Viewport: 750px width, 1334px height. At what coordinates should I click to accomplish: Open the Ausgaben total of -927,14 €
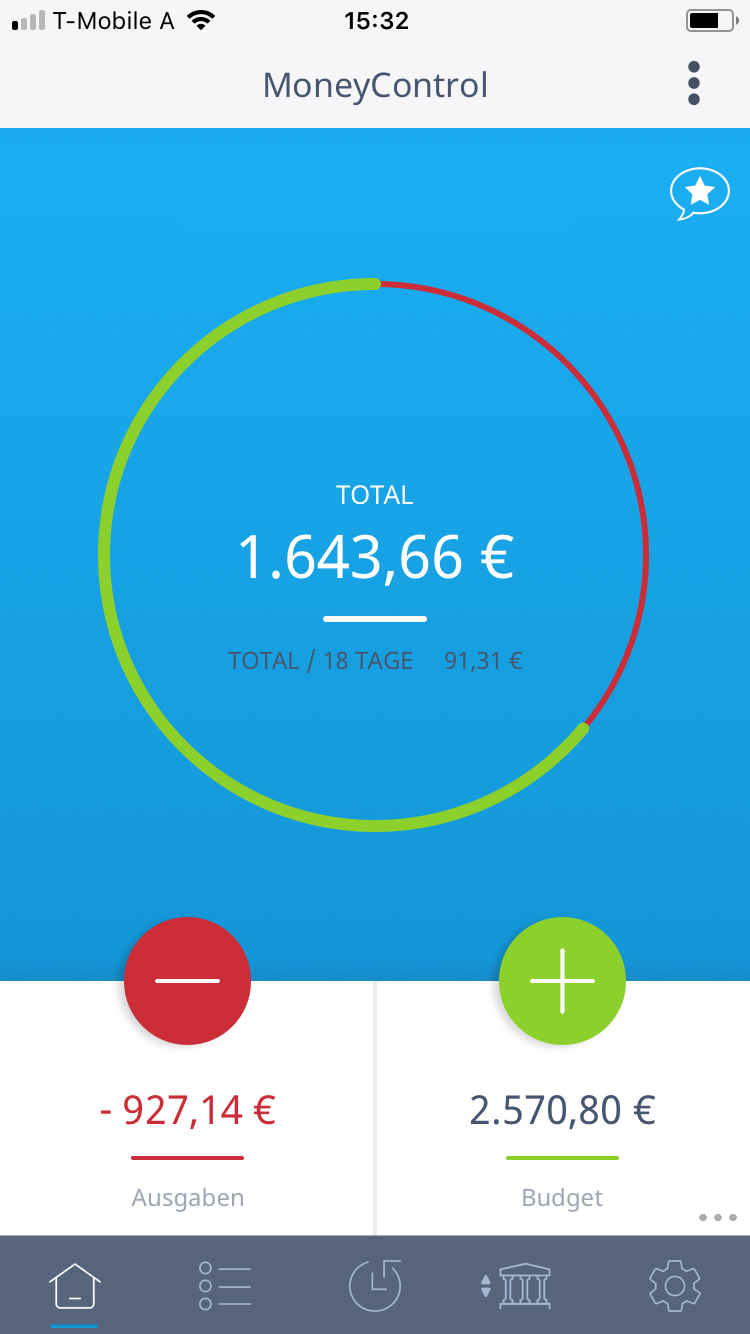pos(188,1111)
